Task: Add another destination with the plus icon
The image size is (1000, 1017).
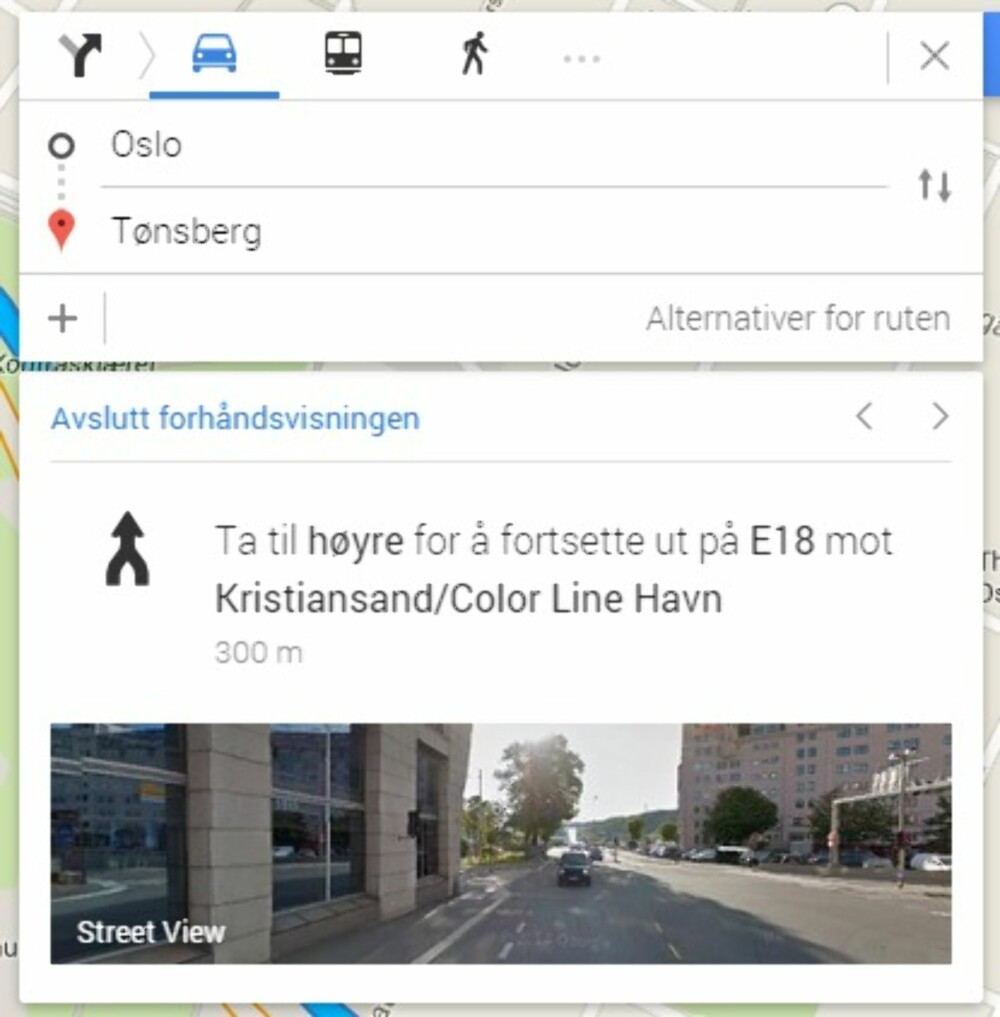Action: 62,319
